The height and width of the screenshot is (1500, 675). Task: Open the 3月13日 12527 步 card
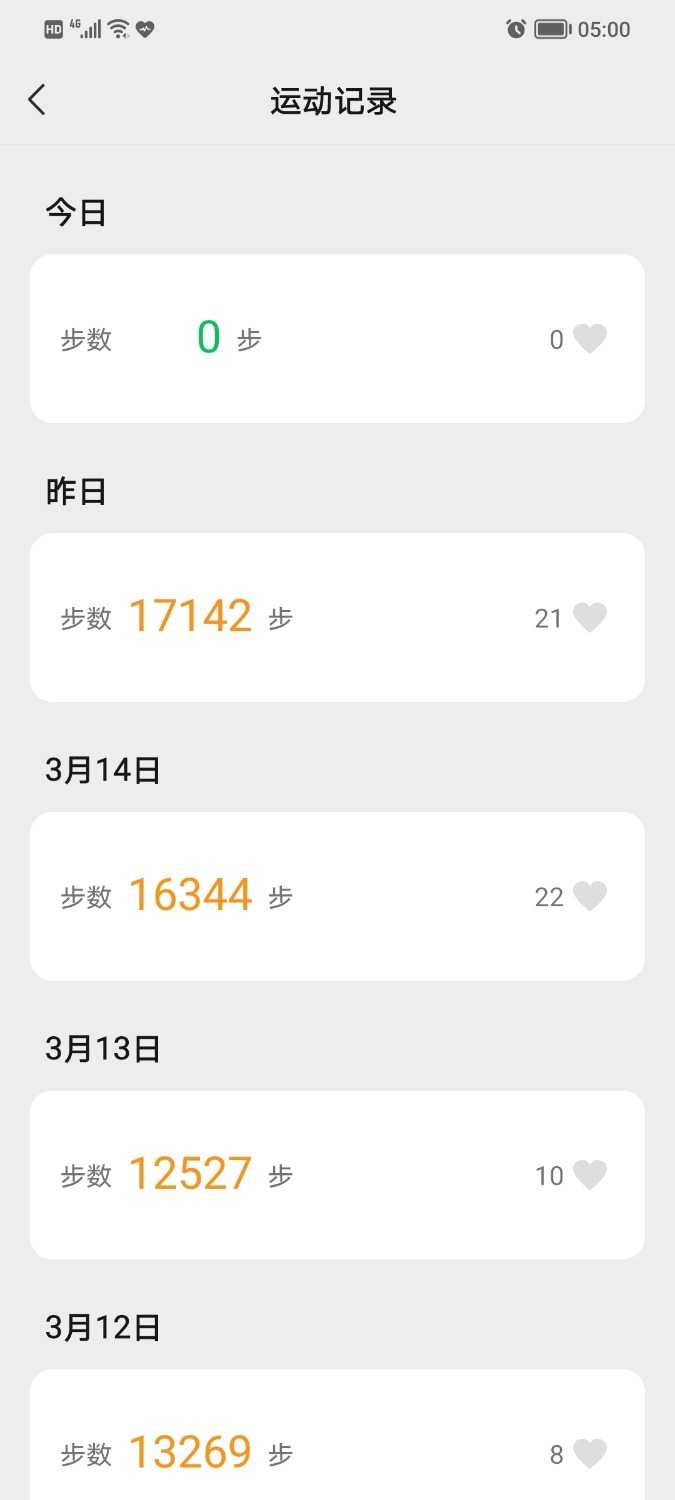(300, 1175)
